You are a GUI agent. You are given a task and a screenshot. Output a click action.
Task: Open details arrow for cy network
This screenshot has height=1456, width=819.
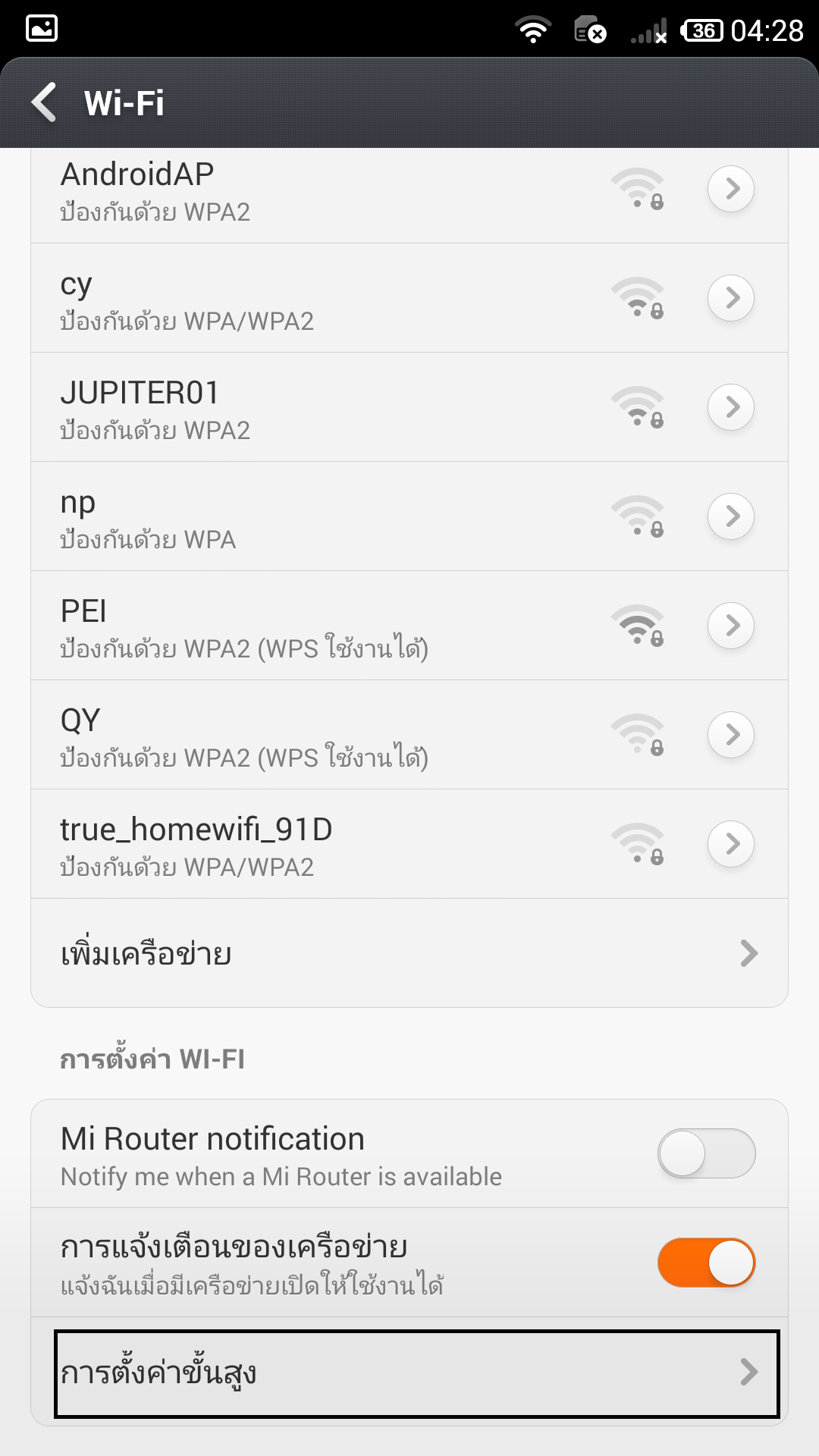point(730,298)
